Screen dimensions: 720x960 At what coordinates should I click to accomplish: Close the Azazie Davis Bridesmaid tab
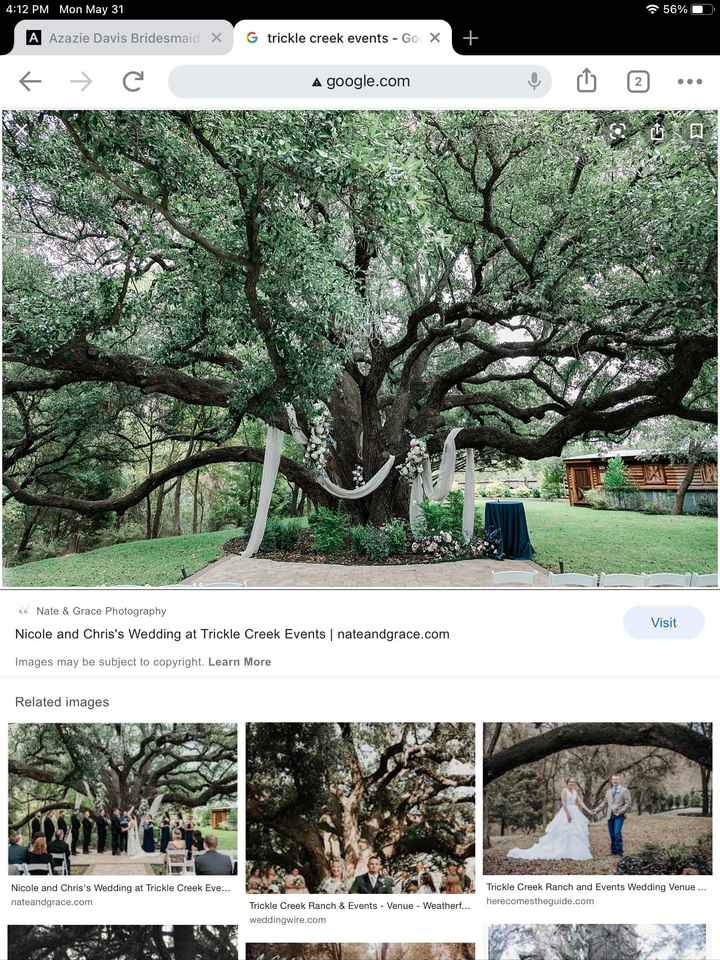click(x=216, y=38)
